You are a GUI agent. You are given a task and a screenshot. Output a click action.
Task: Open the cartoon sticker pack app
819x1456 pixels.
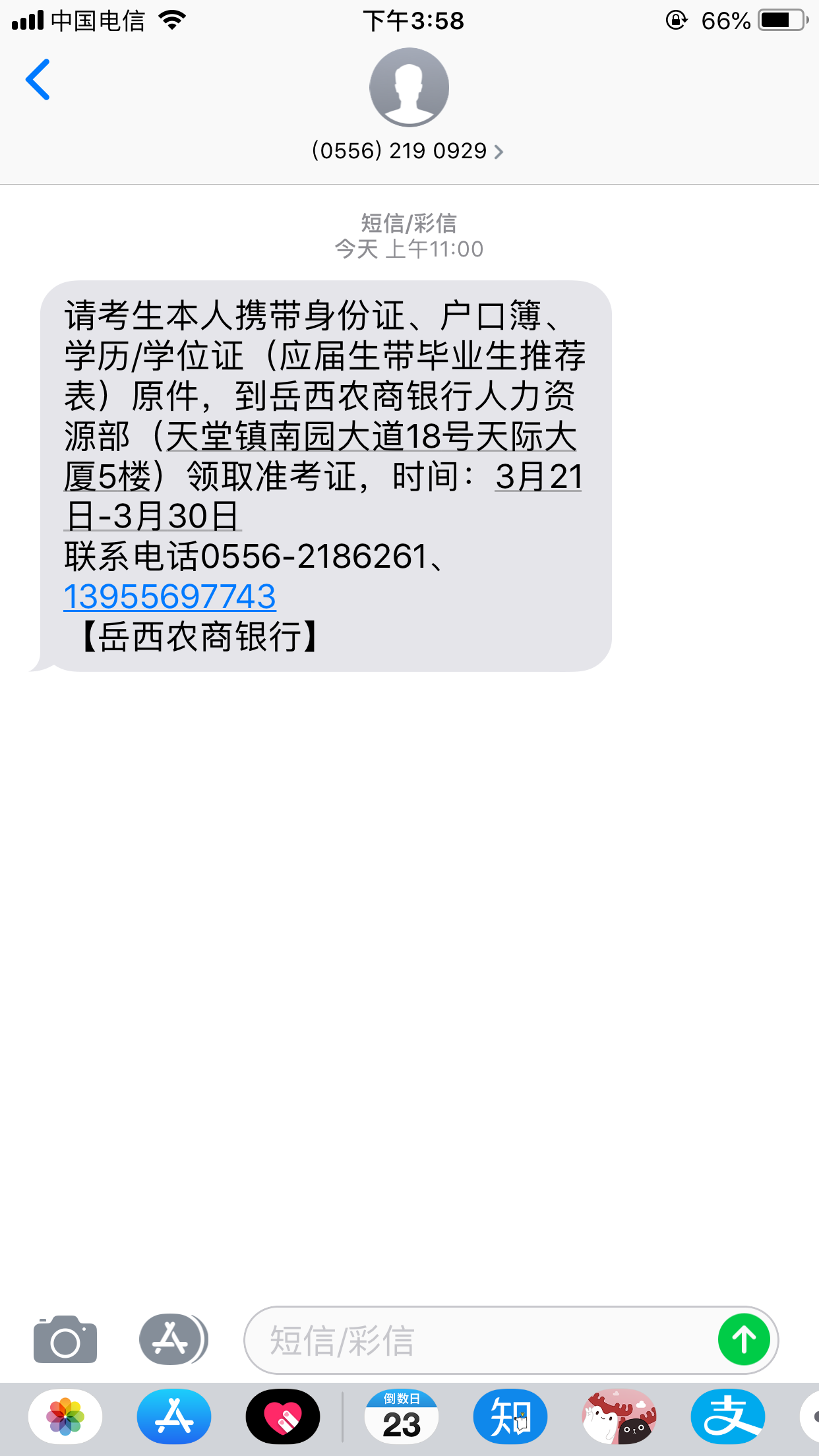[619, 1416]
